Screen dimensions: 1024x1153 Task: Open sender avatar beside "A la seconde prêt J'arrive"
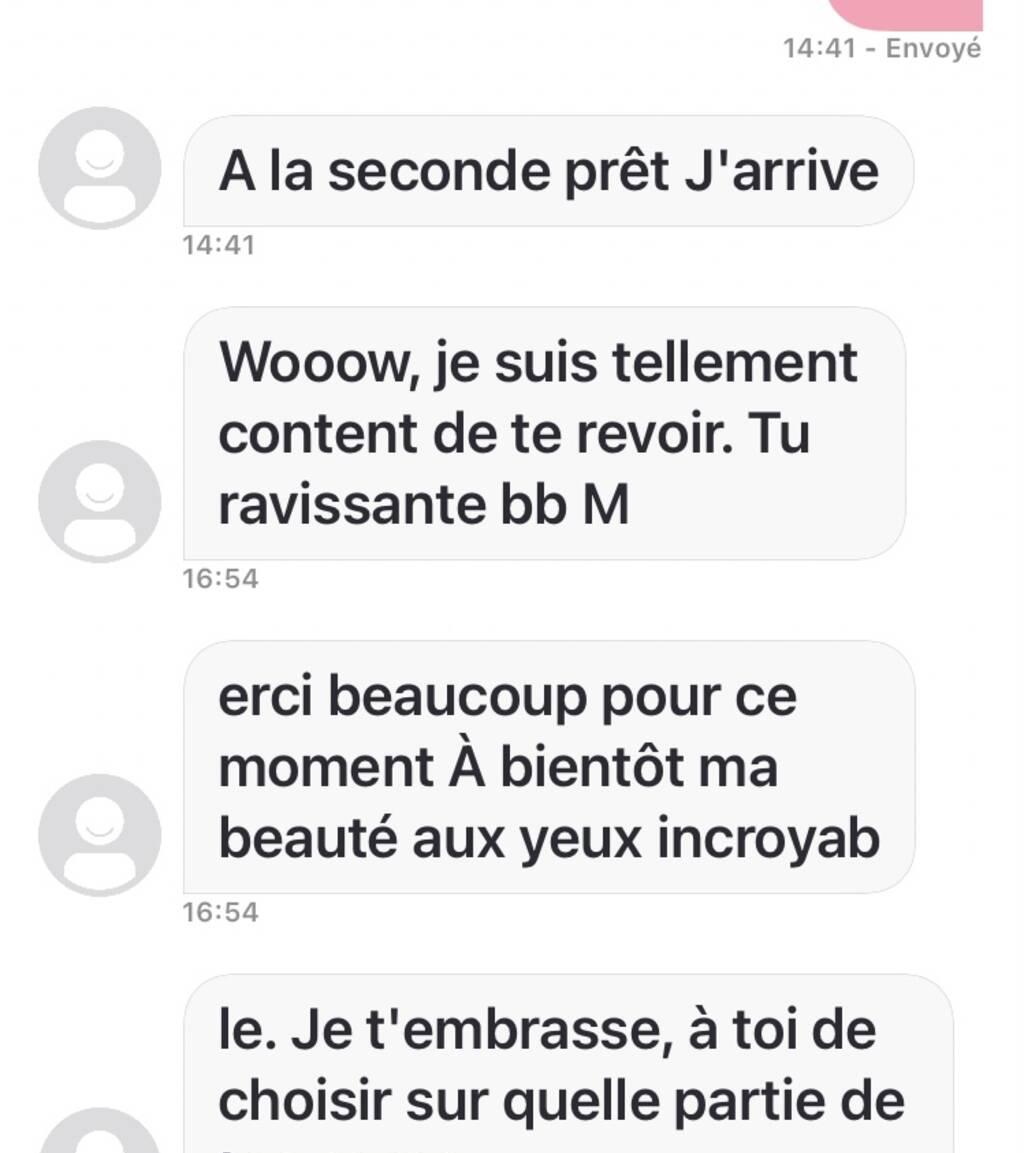coord(99,168)
